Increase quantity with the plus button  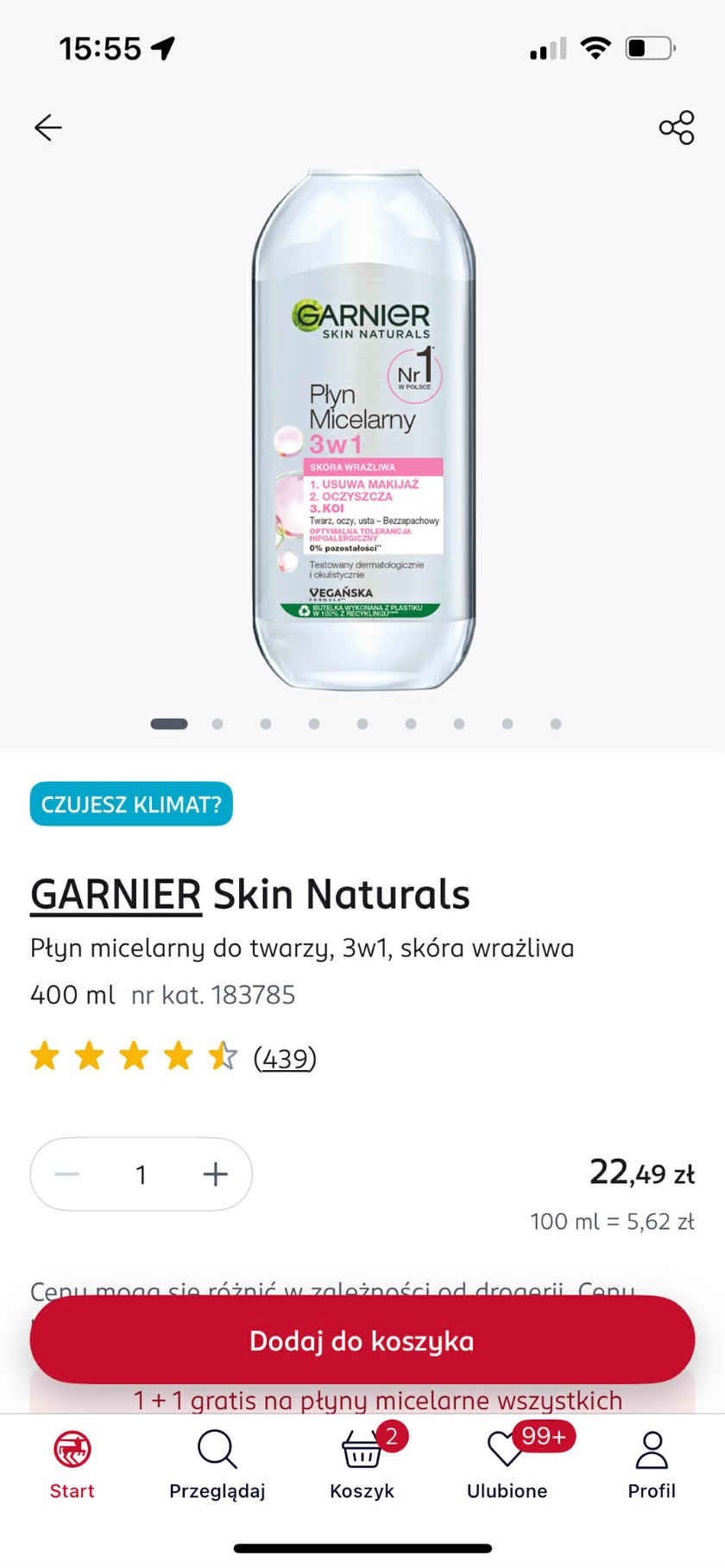(215, 1174)
